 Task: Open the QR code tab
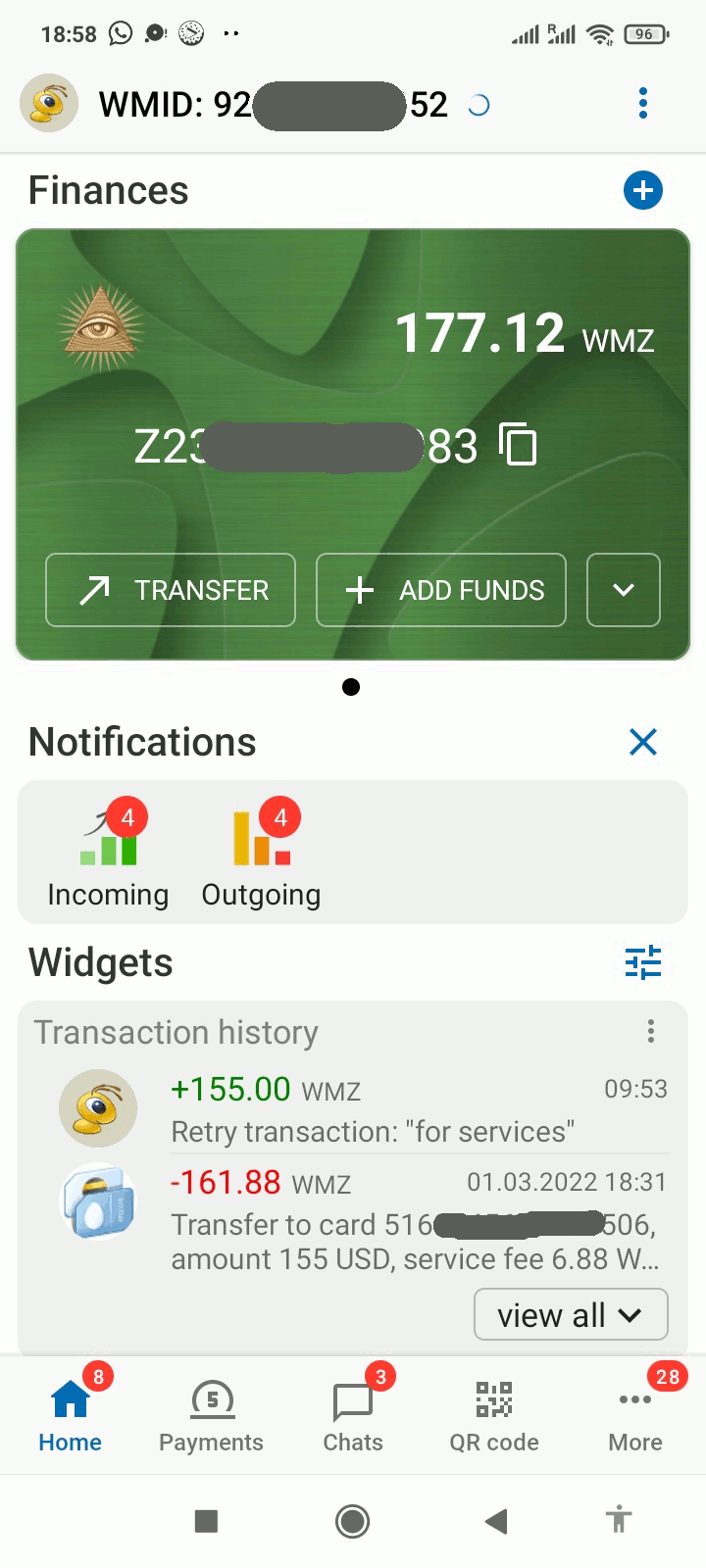(x=494, y=1415)
